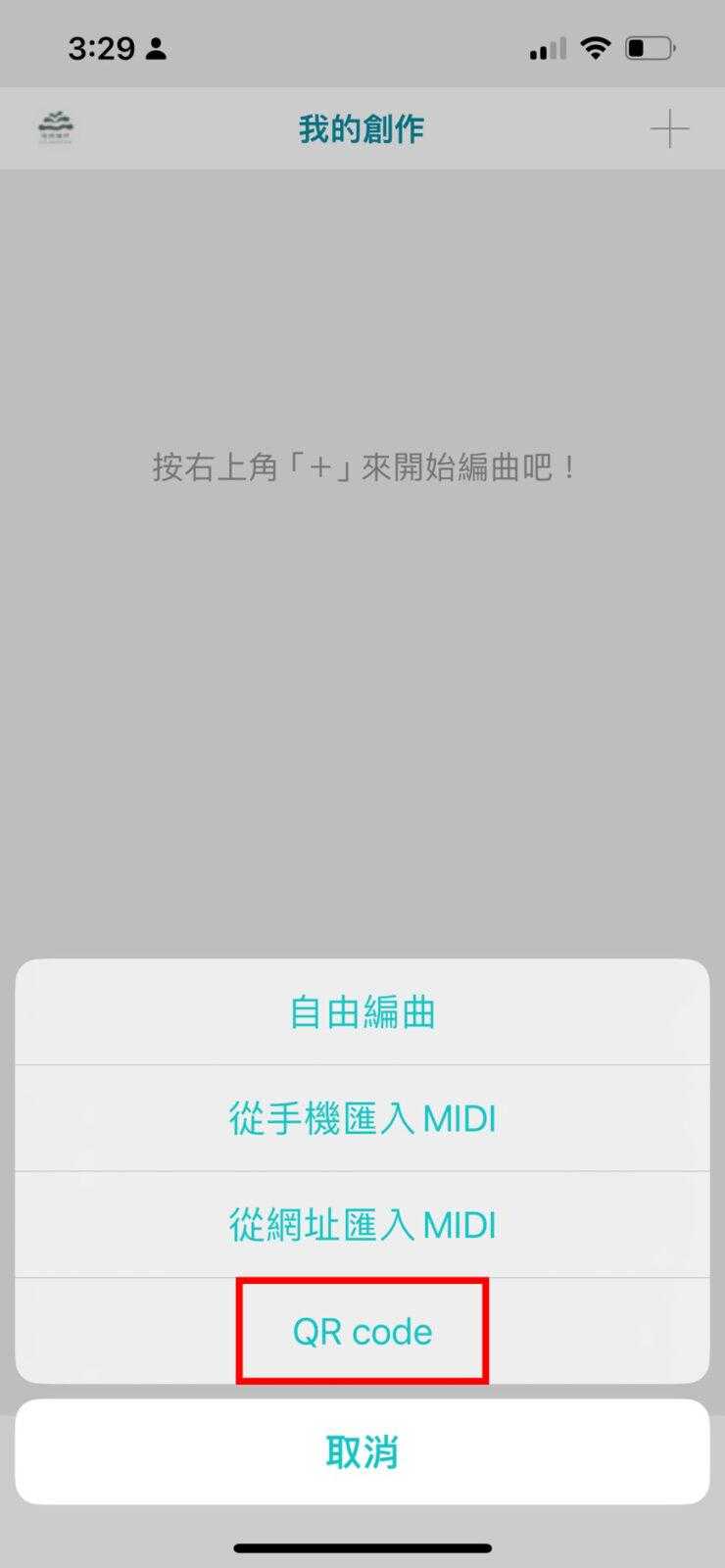Image resolution: width=725 pixels, height=1568 pixels.
Task: Choose 自由編曲 from the action sheet
Action: [362, 1012]
